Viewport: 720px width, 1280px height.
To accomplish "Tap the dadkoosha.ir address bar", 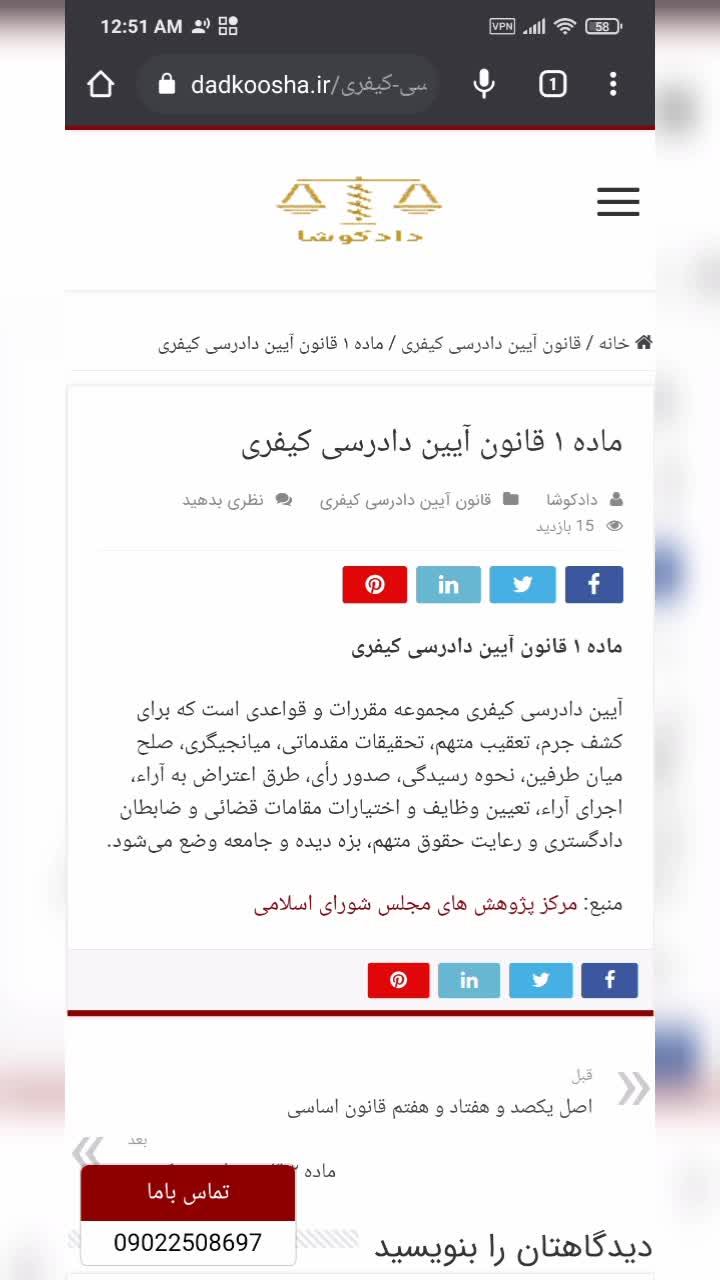I will pos(300,85).
